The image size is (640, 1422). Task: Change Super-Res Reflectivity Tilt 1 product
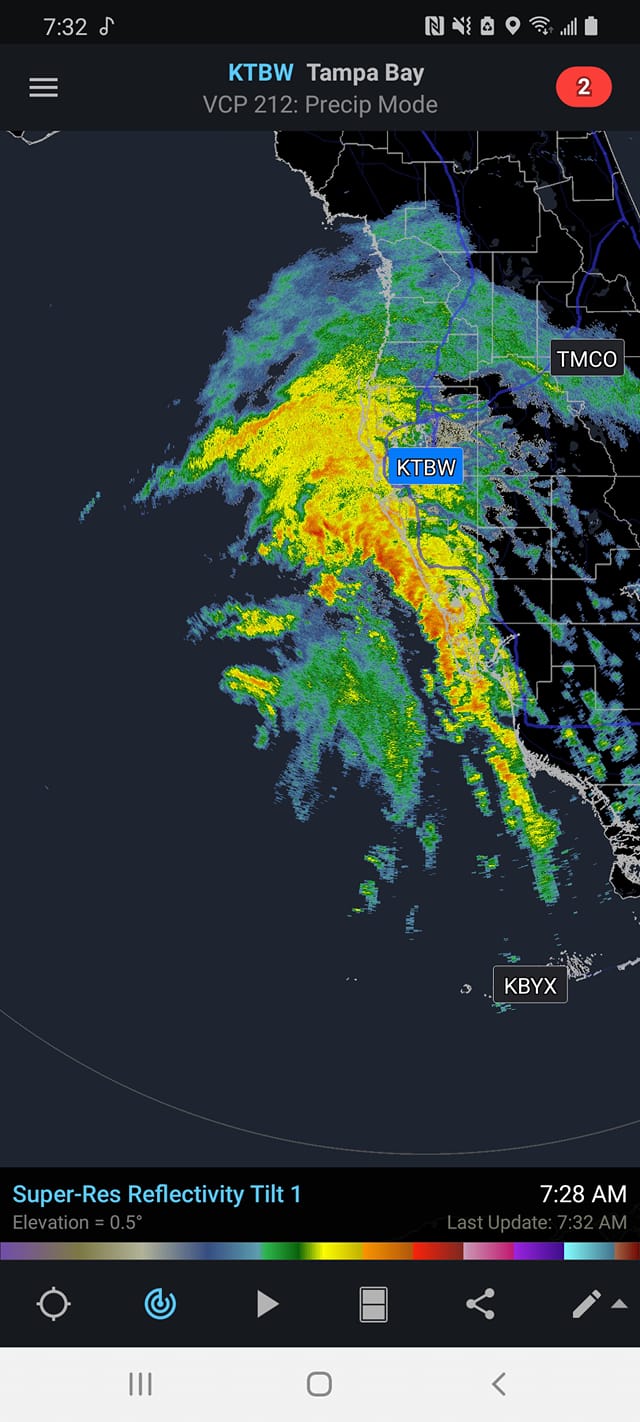coord(157,1194)
